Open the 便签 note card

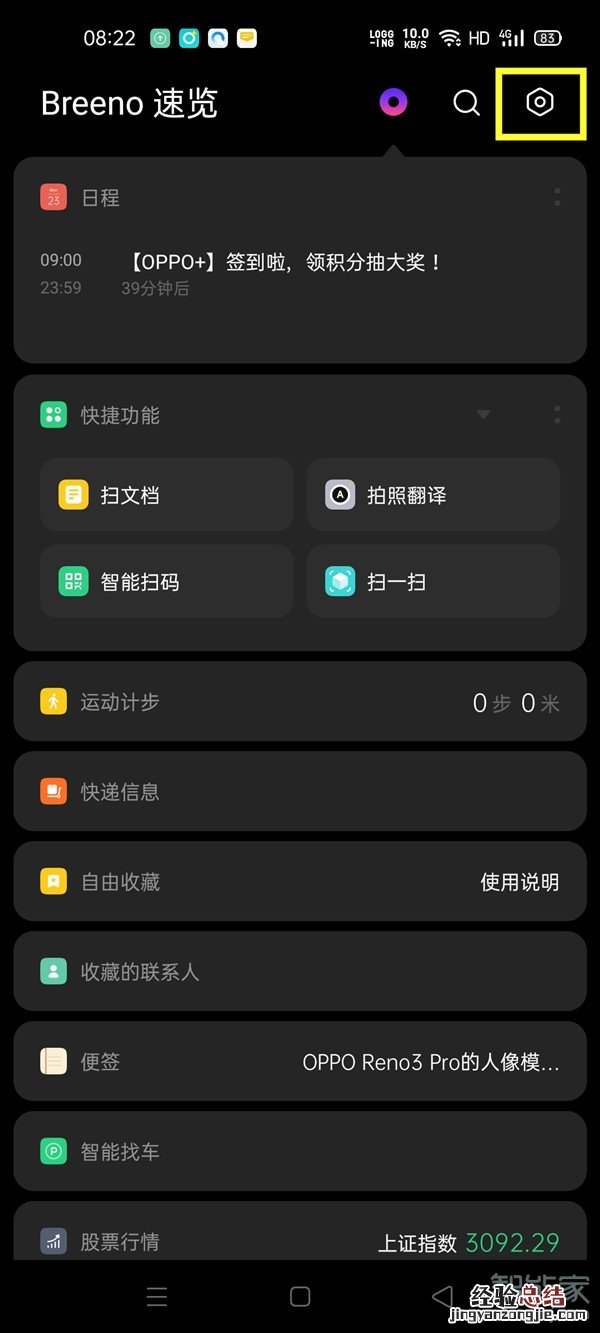coord(300,1062)
